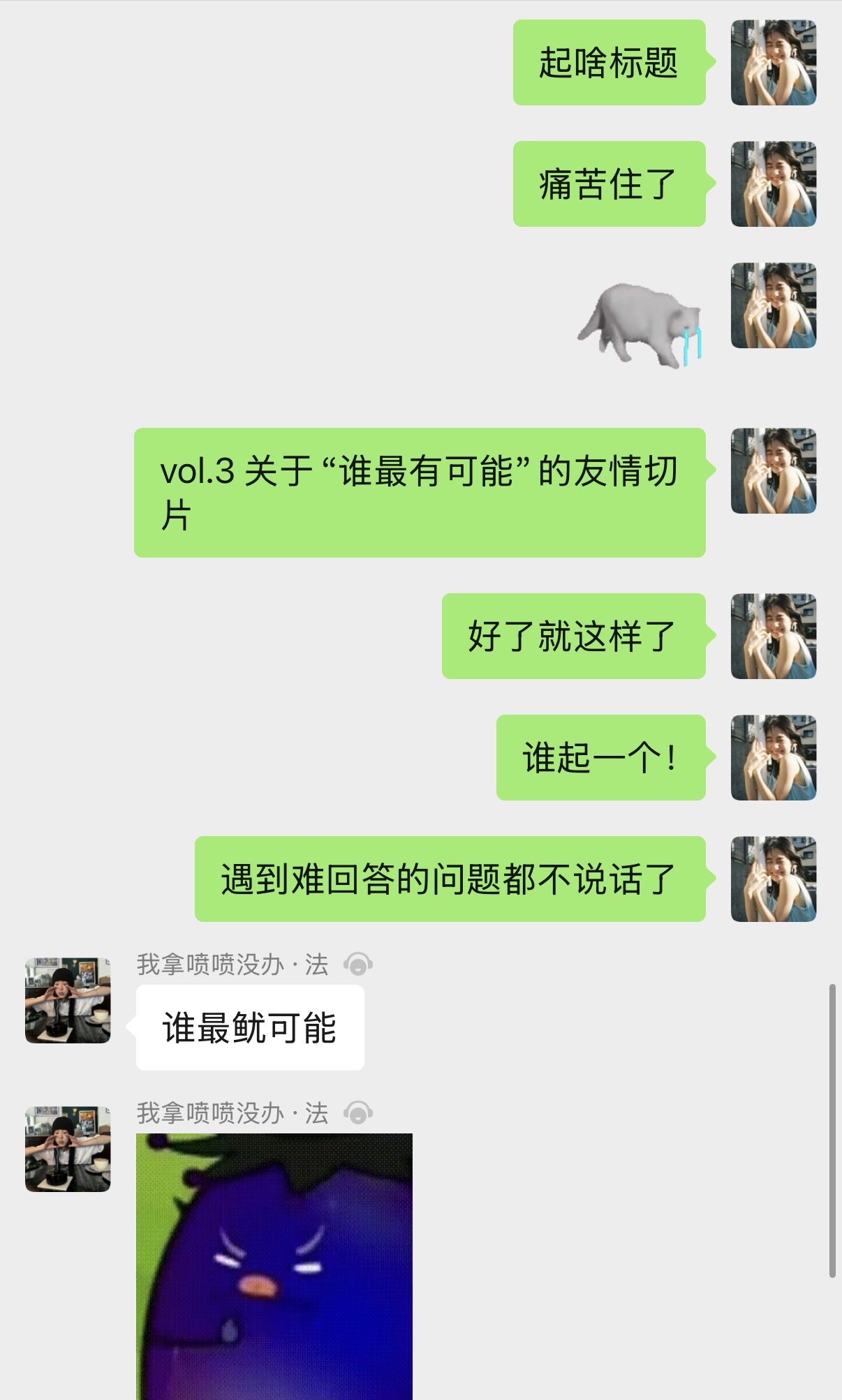842x1400 pixels.
Task: Open avatar next to the "vol.3" message
Action: pyautogui.click(x=773, y=470)
